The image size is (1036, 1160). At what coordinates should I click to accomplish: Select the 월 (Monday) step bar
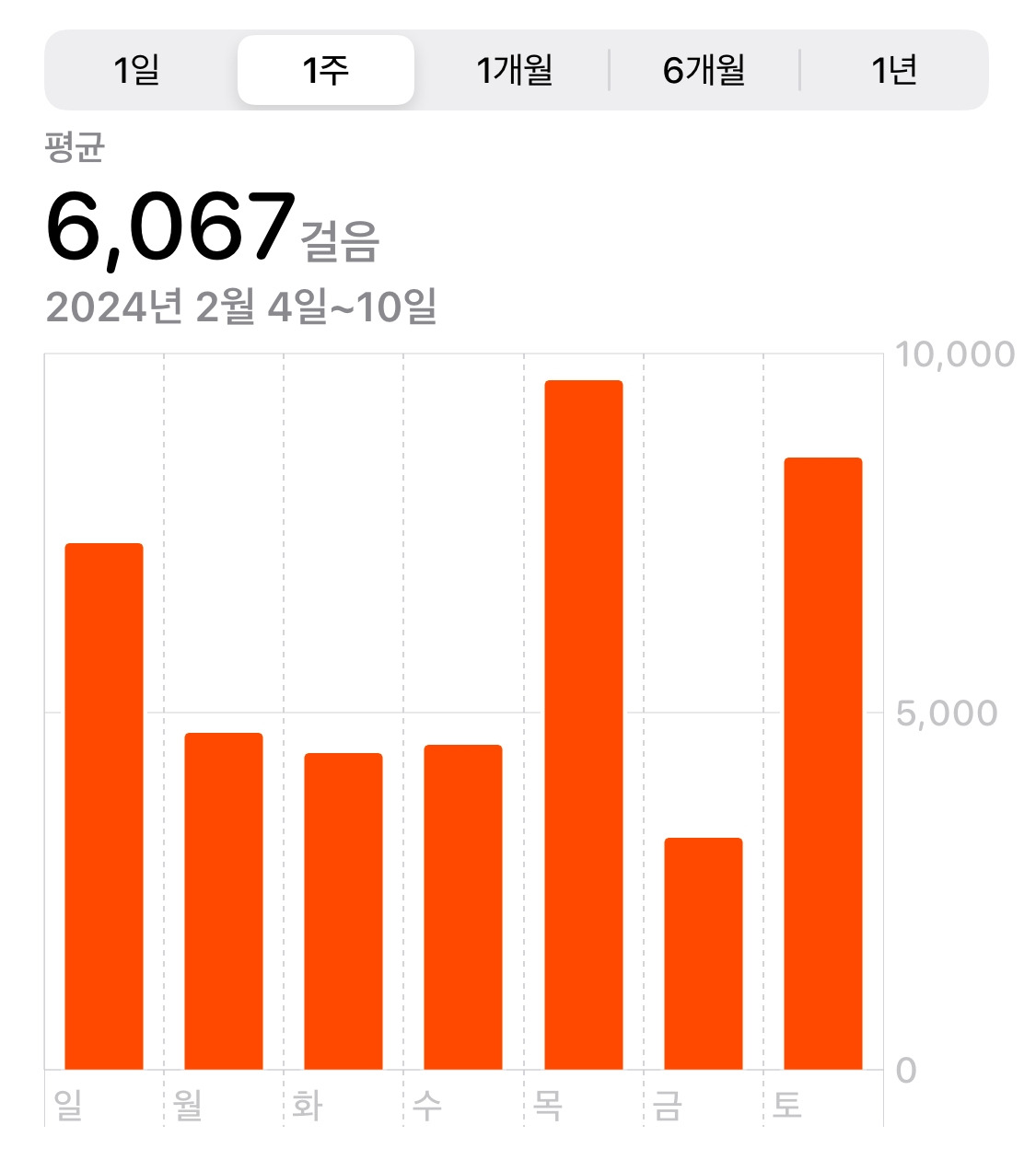(224, 900)
